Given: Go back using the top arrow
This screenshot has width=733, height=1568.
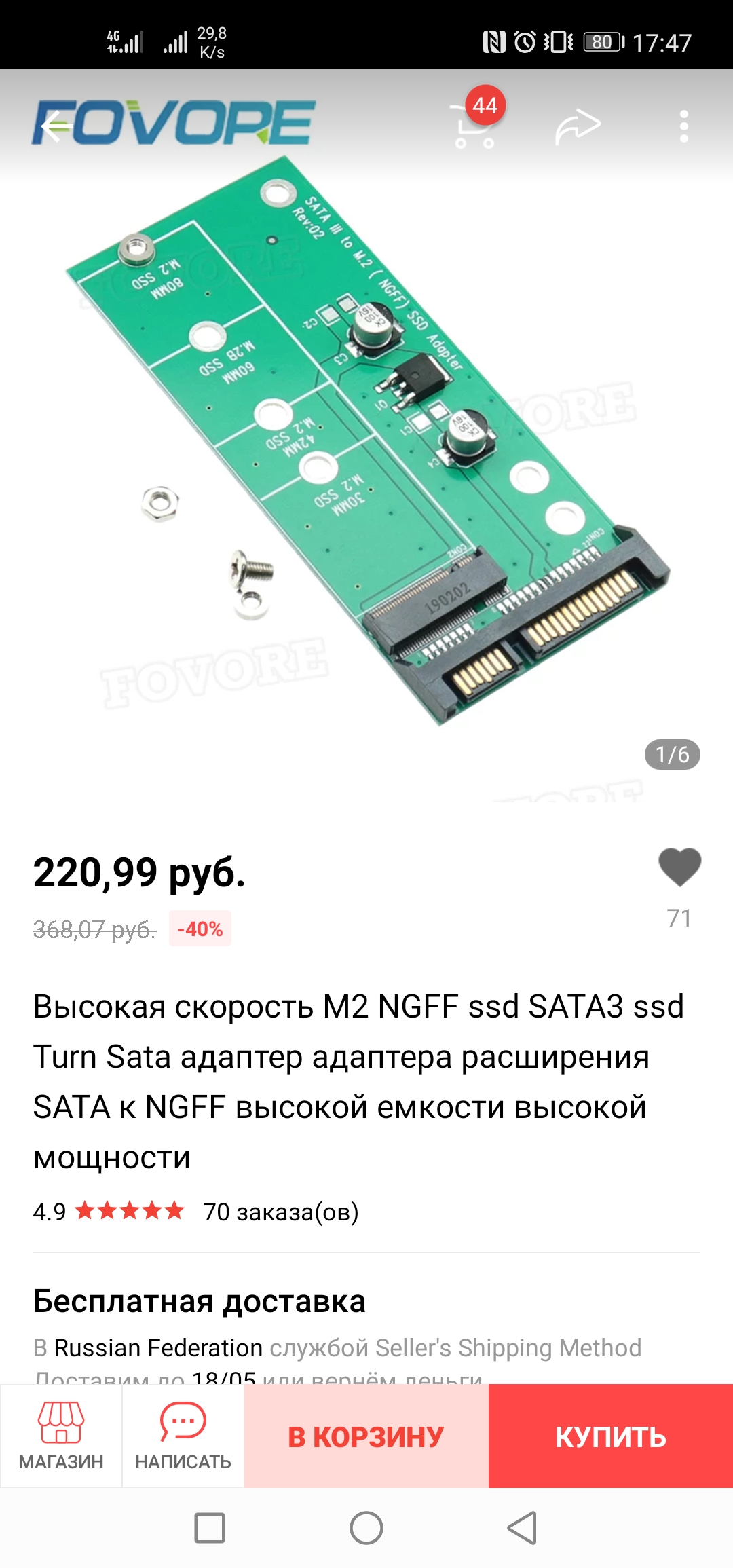Looking at the screenshot, I should tap(57, 126).
